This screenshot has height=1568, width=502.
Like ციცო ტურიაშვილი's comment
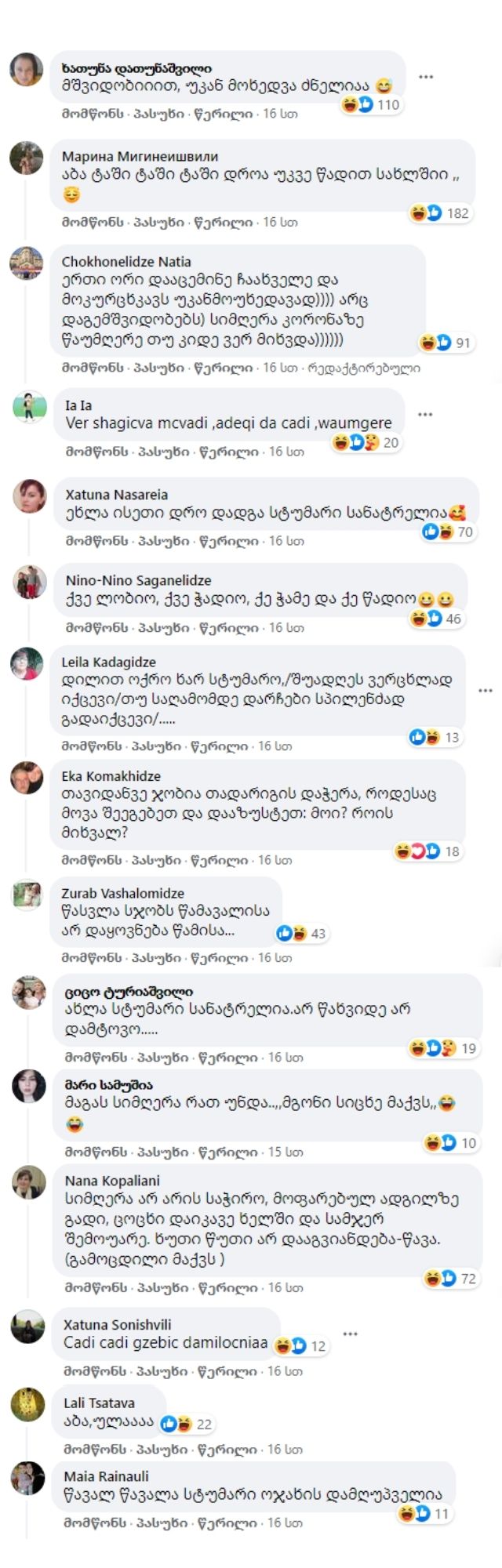click(x=95, y=1058)
